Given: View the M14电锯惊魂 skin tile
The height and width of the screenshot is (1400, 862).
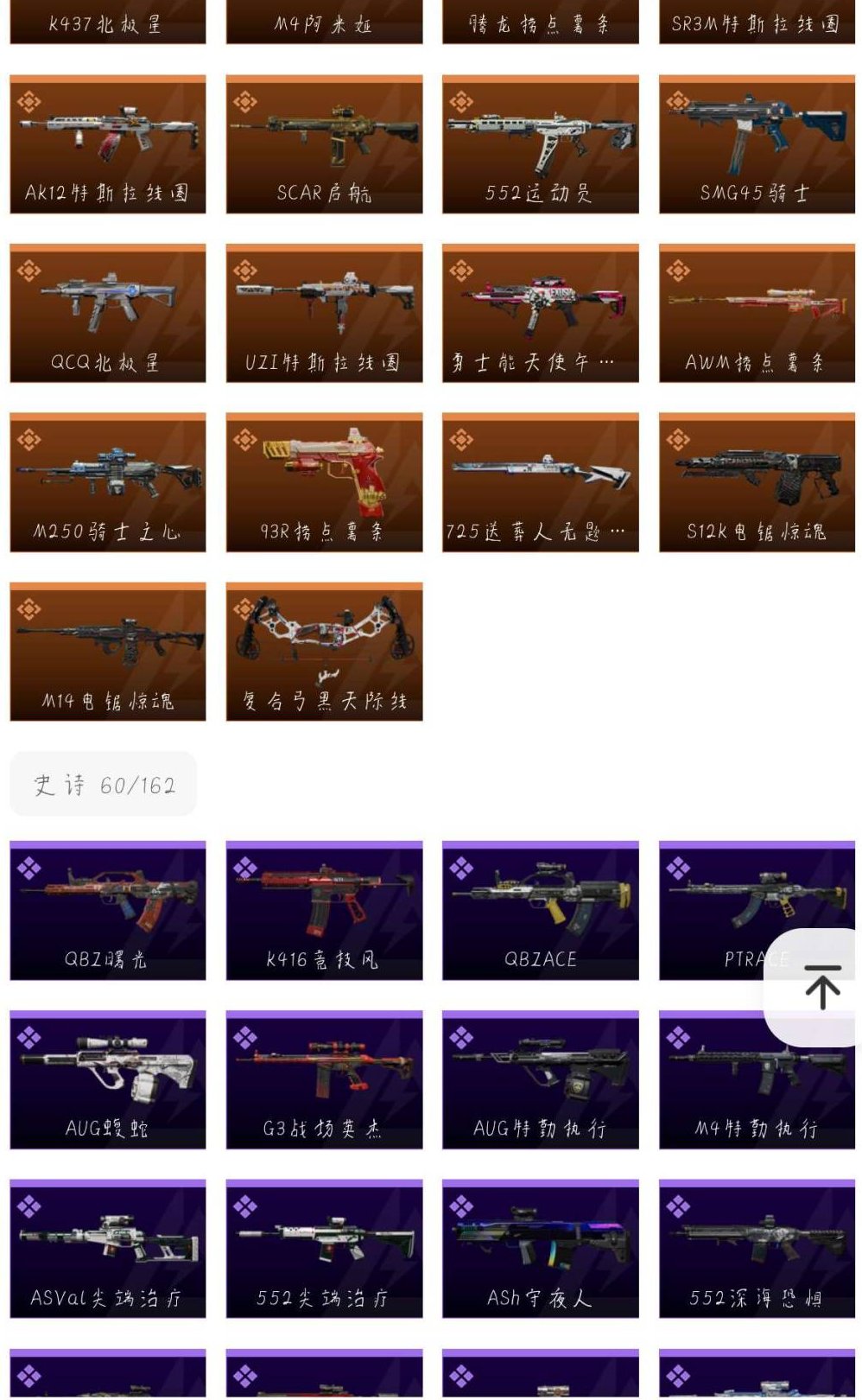Looking at the screenshot, I should click(108, 652).
